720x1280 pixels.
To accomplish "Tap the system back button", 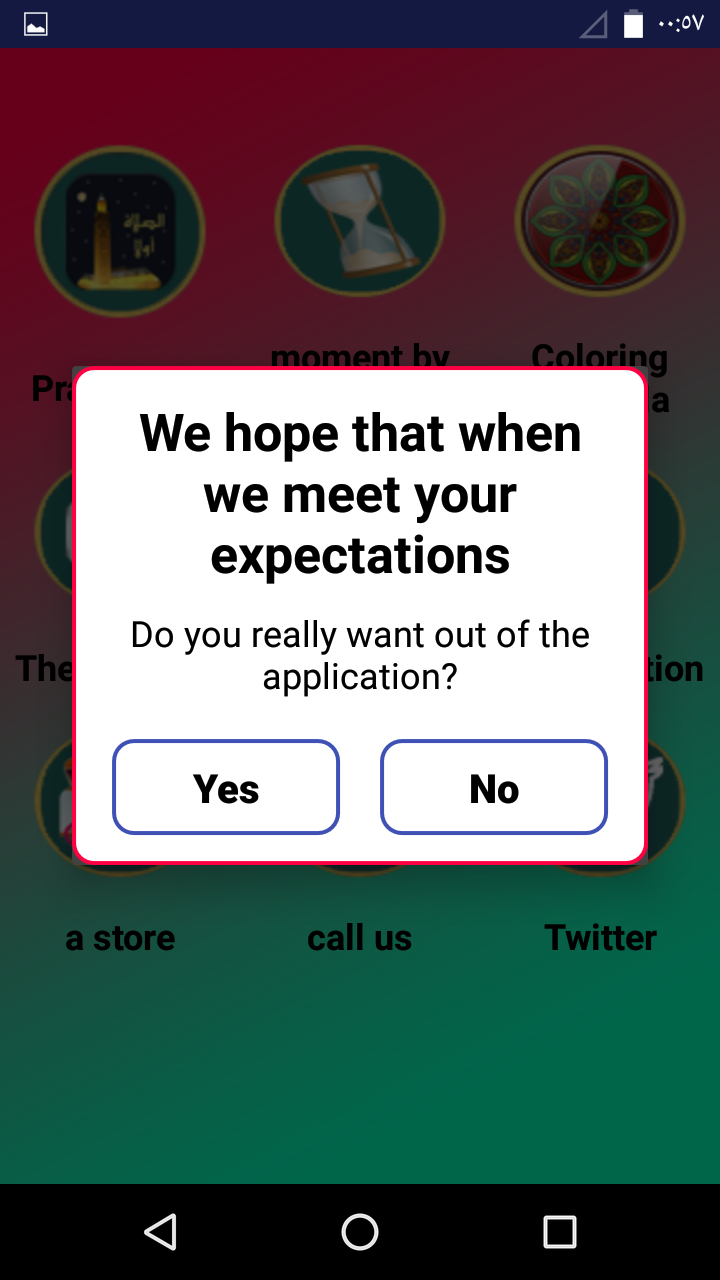I will (x=161, y=1232).
